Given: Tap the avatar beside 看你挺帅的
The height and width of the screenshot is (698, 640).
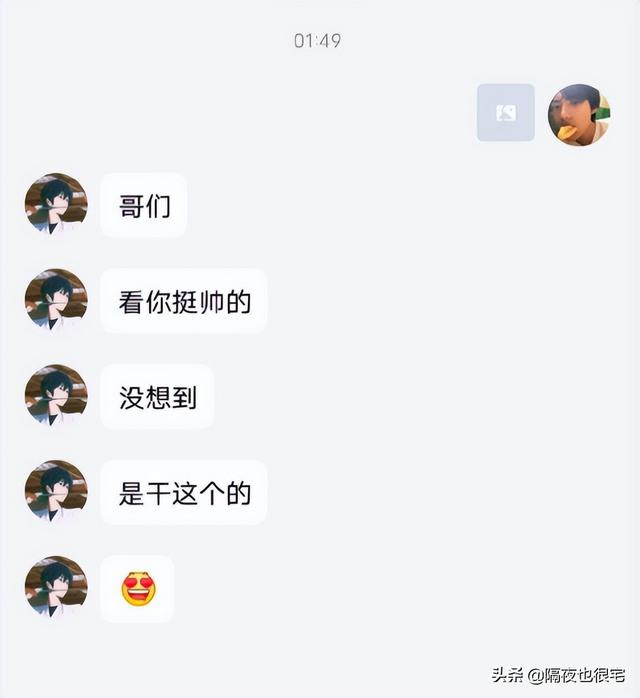Looking at the screenshot, I should [56, 300].
